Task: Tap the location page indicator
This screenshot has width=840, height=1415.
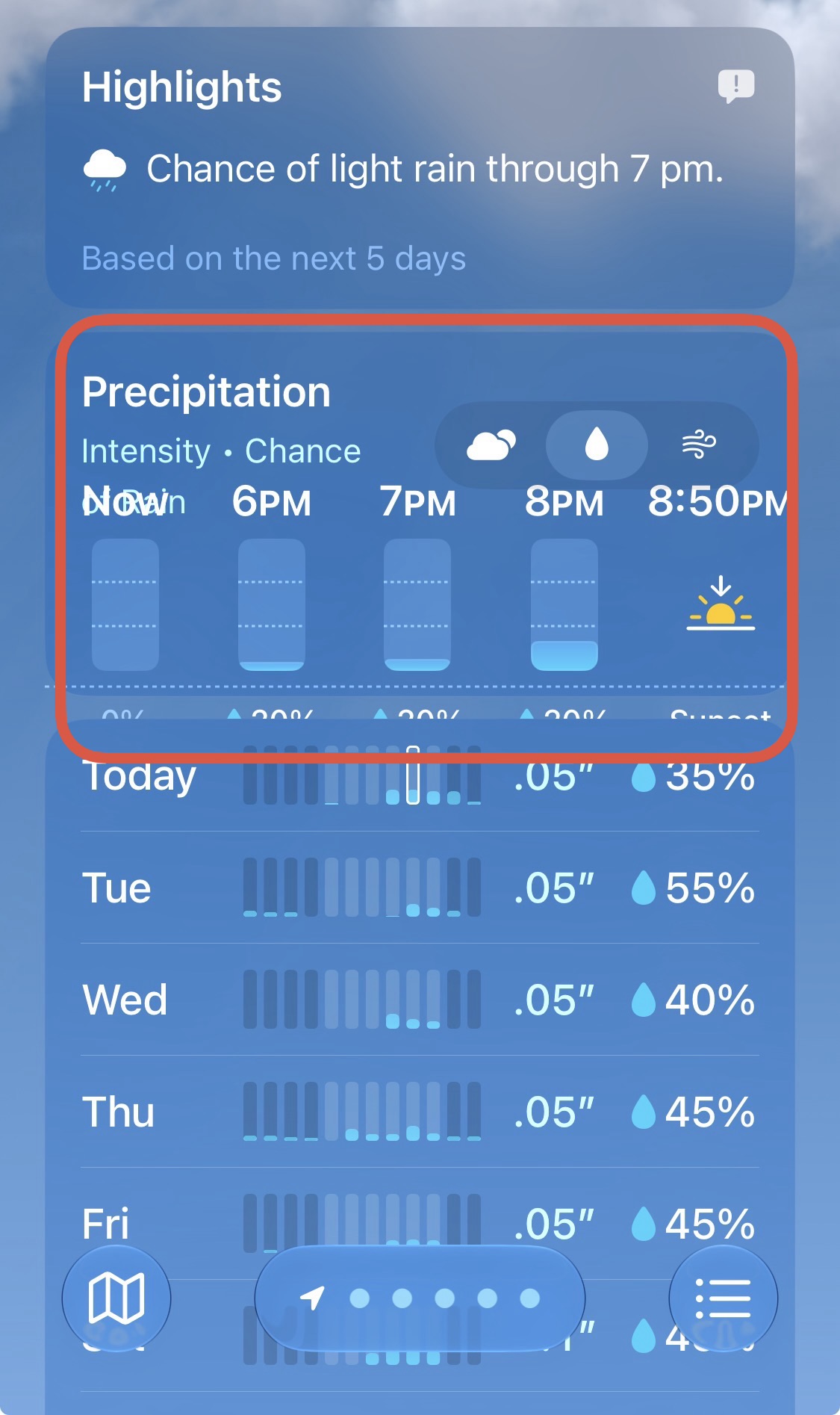Action: tap(420, 1298)
